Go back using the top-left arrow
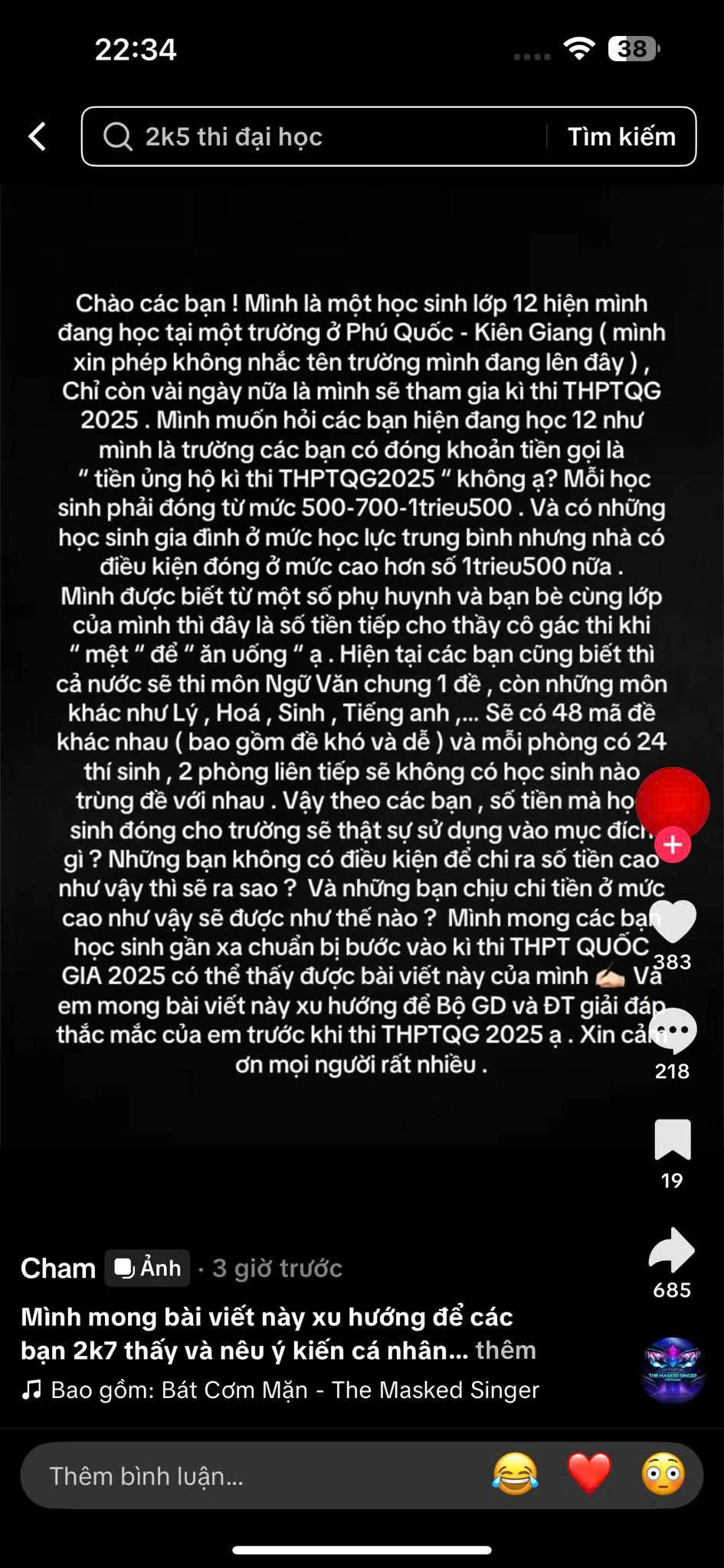 [38, 137]
